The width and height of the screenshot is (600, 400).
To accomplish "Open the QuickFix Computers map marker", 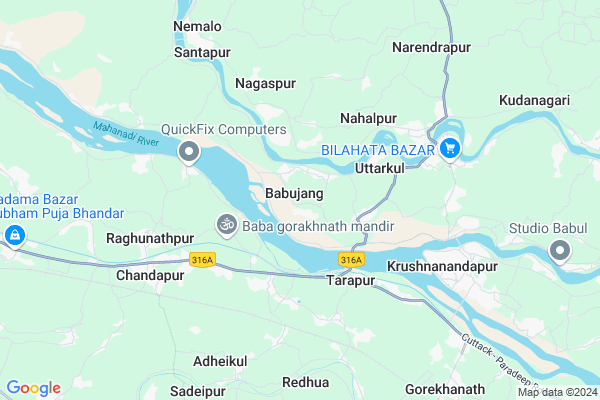I will click(189, 152).
